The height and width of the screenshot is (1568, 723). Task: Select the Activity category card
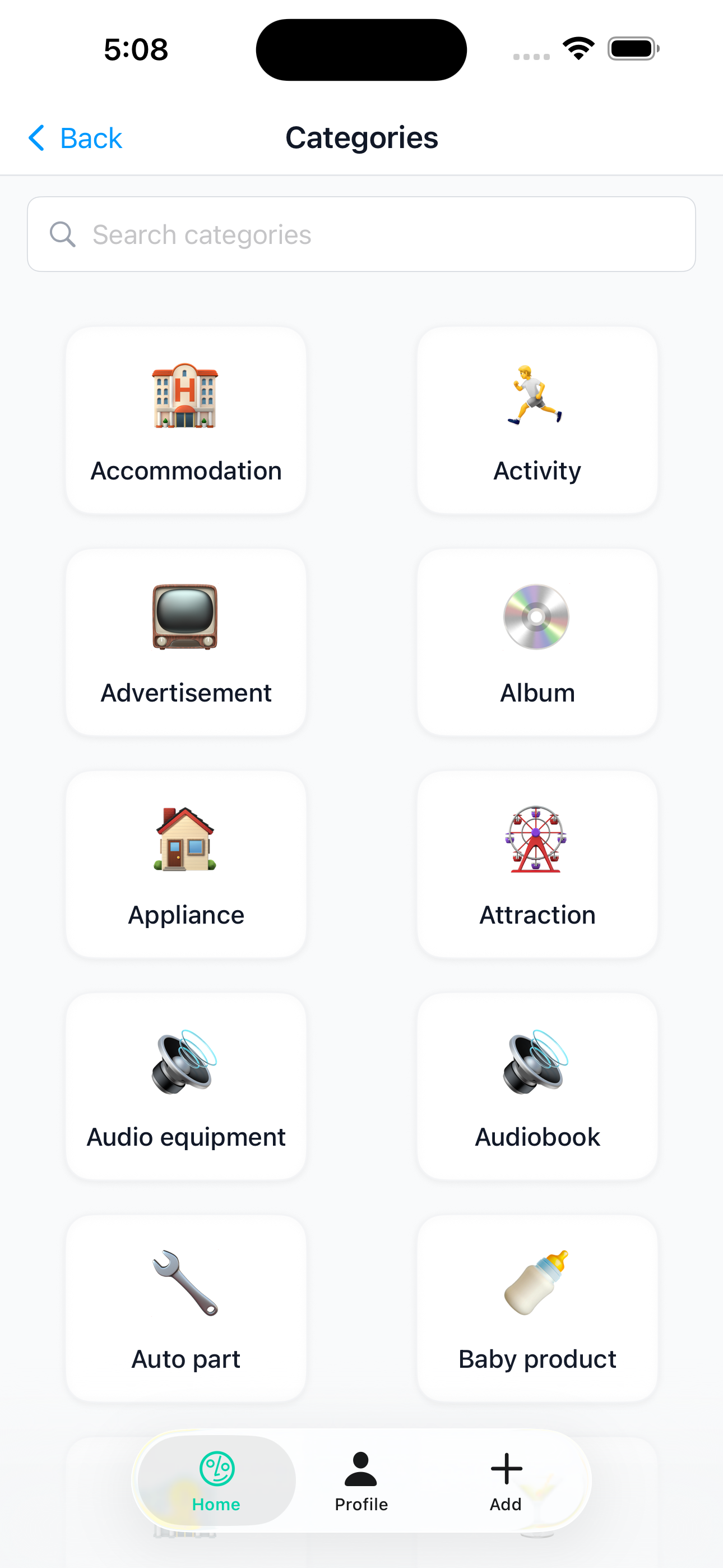click(537, 420)
